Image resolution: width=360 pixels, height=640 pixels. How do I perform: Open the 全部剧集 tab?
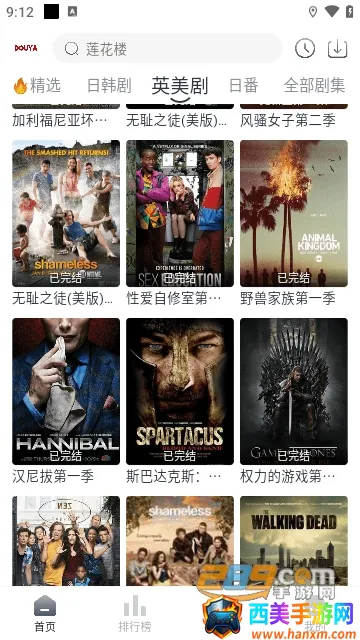(314, 86)
